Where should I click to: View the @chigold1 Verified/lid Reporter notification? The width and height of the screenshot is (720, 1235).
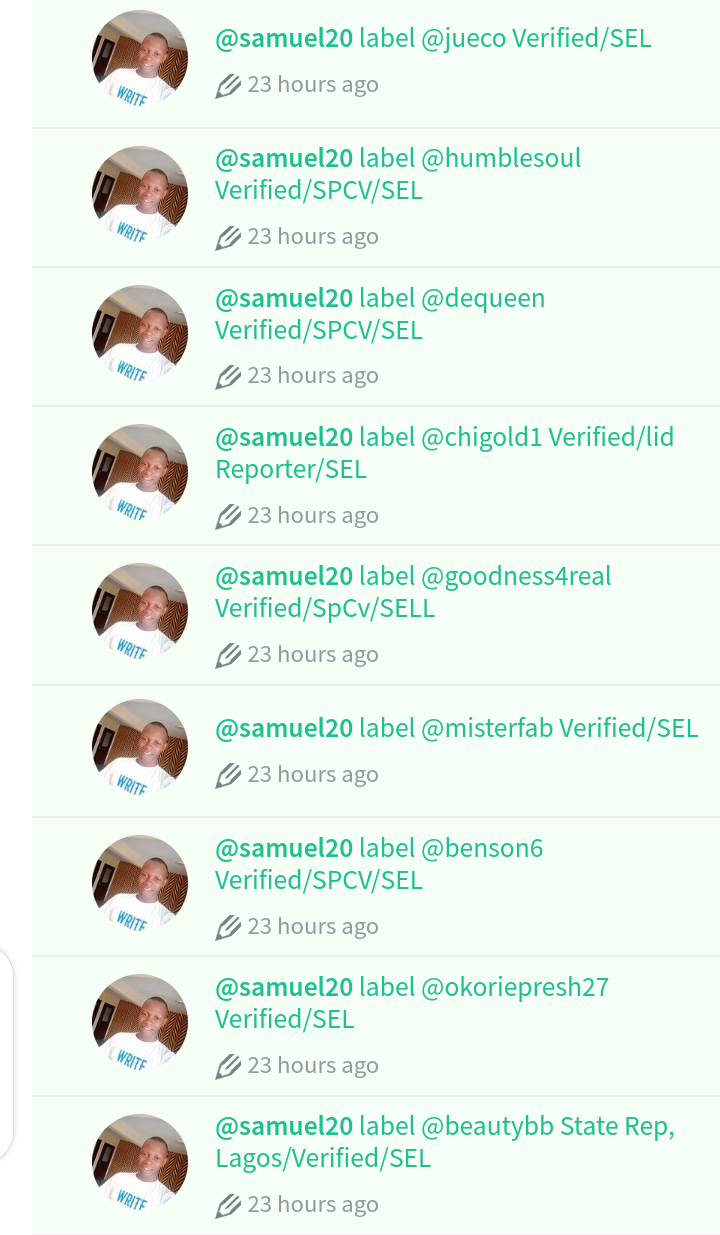tap(376, 476)
